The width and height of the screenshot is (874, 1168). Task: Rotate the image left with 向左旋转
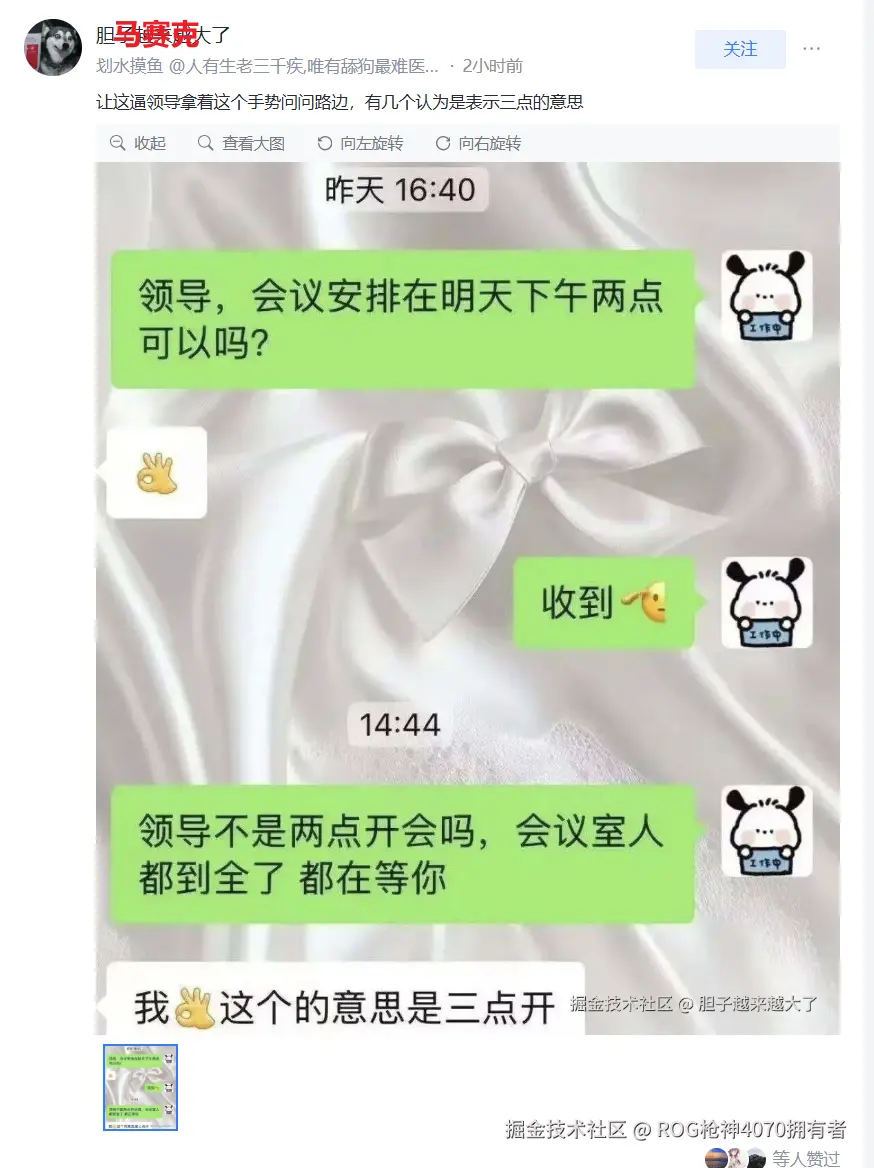(360, 143)
